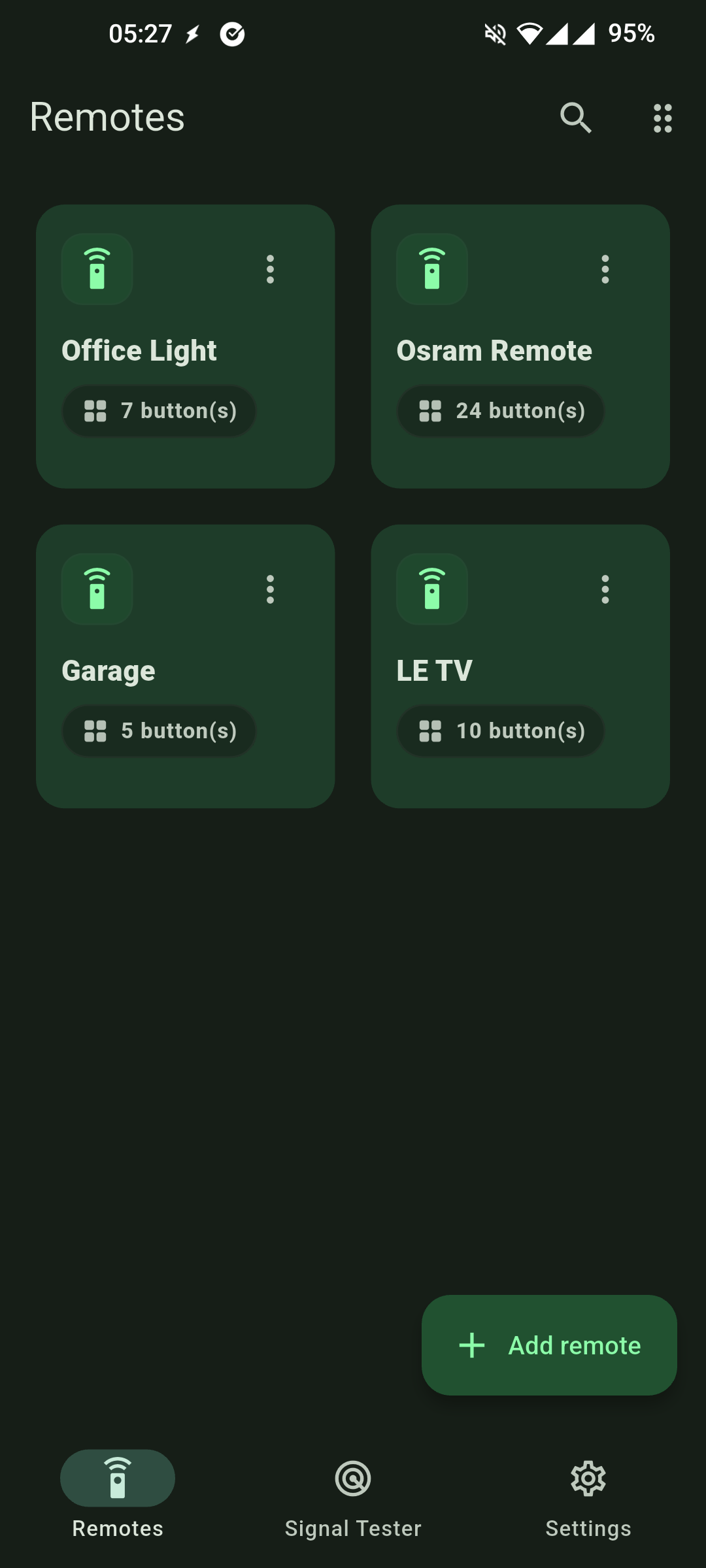Expand the LE TV overflow menu
The image size is (706, 1568).
(x=605, y=589)
